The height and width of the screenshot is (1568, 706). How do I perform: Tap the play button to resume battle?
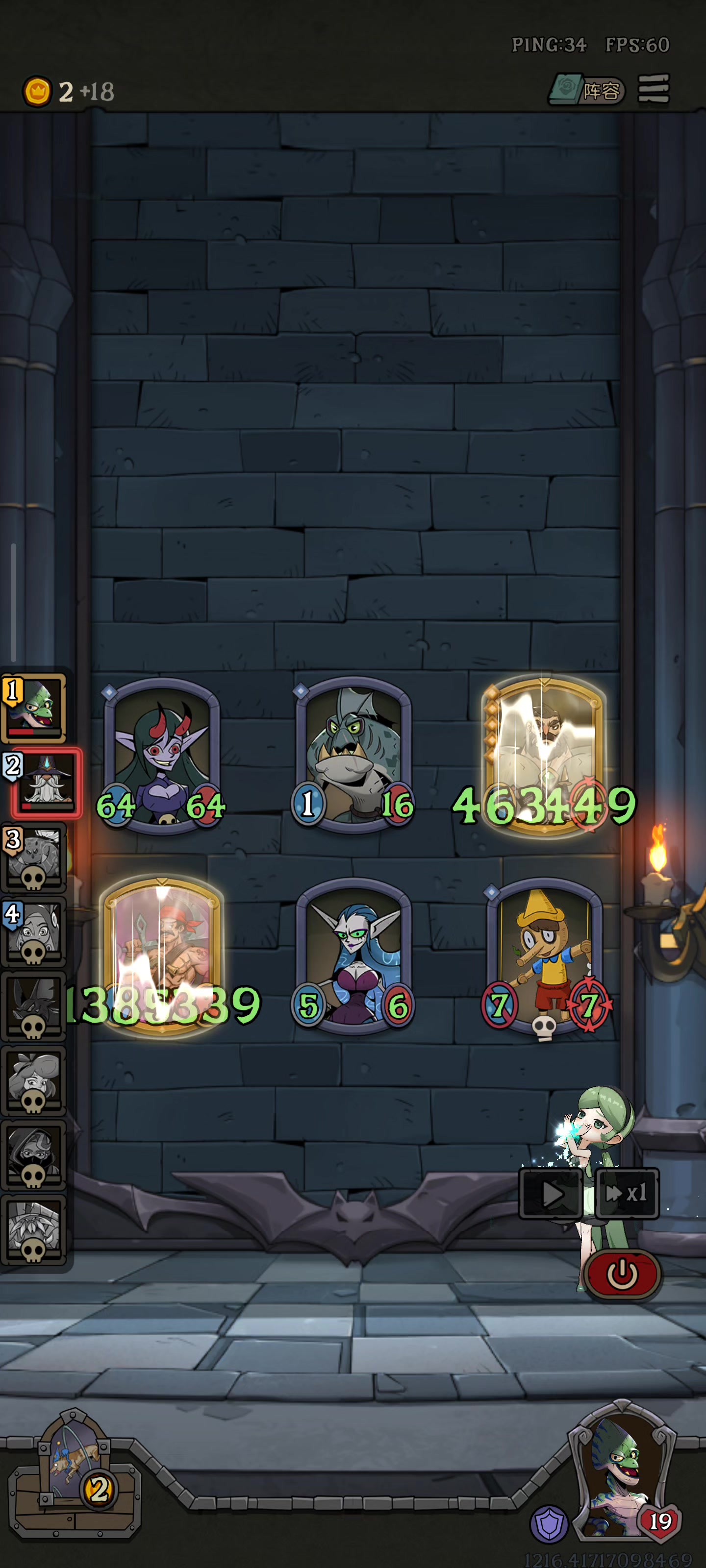coord(551,1194)
